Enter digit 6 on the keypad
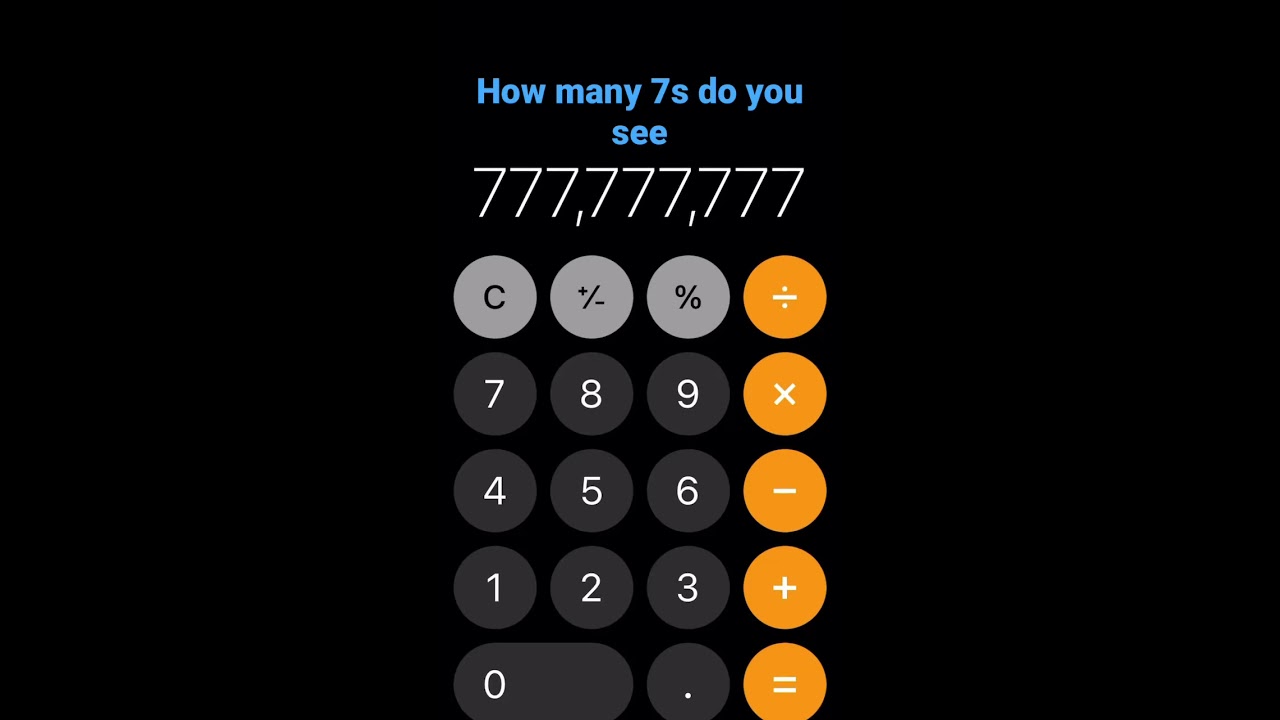The image size is (1280, 720). (688, 491)
